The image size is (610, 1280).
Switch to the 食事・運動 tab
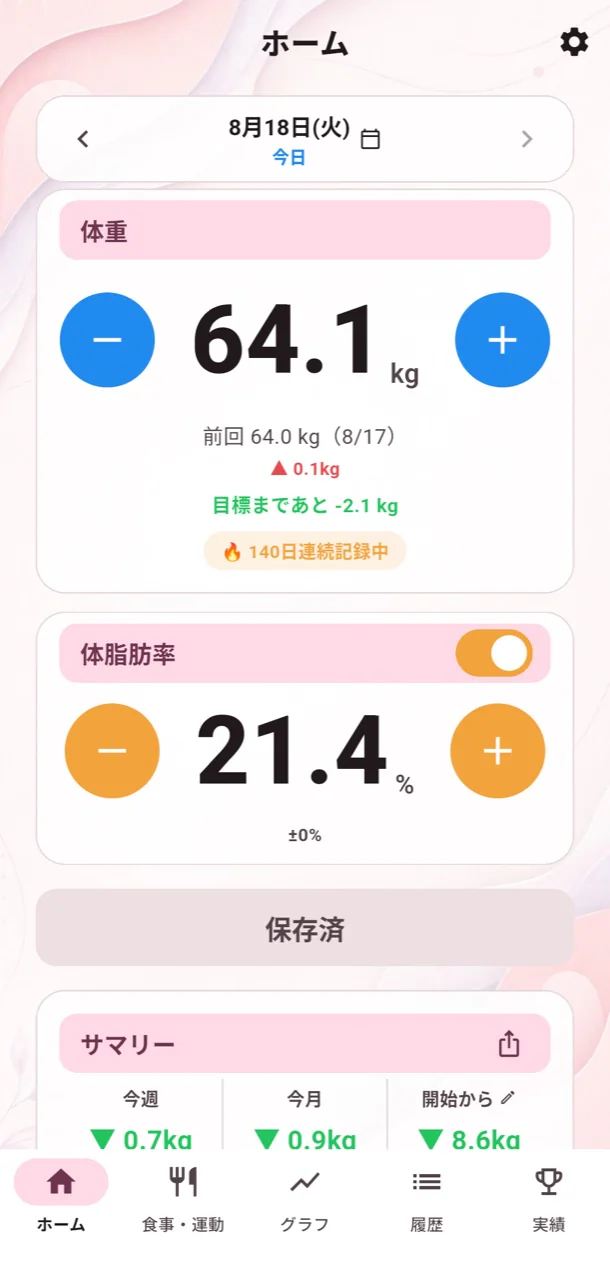(183, 1197)
